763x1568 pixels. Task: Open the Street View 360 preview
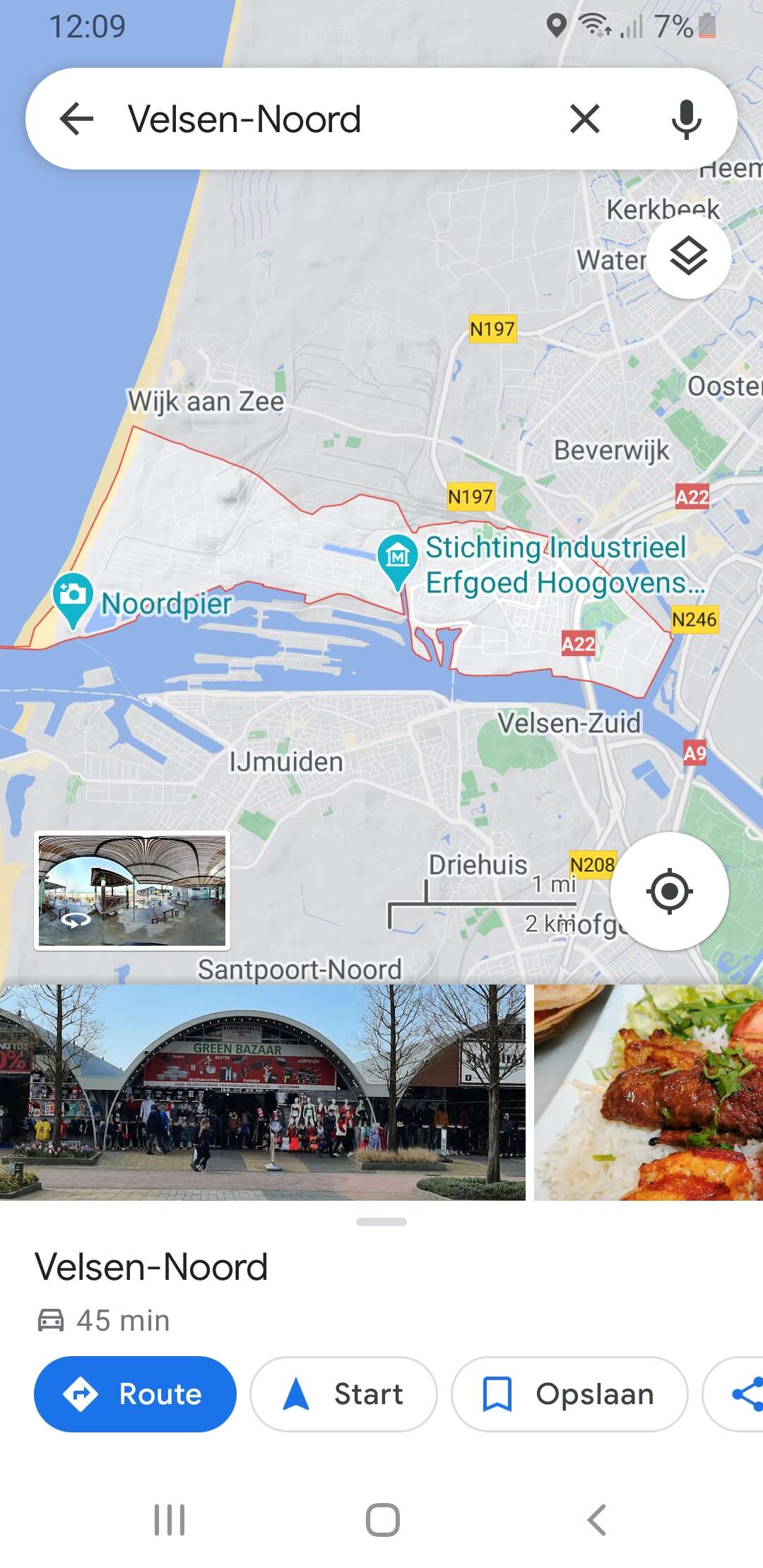pos(132,891)
